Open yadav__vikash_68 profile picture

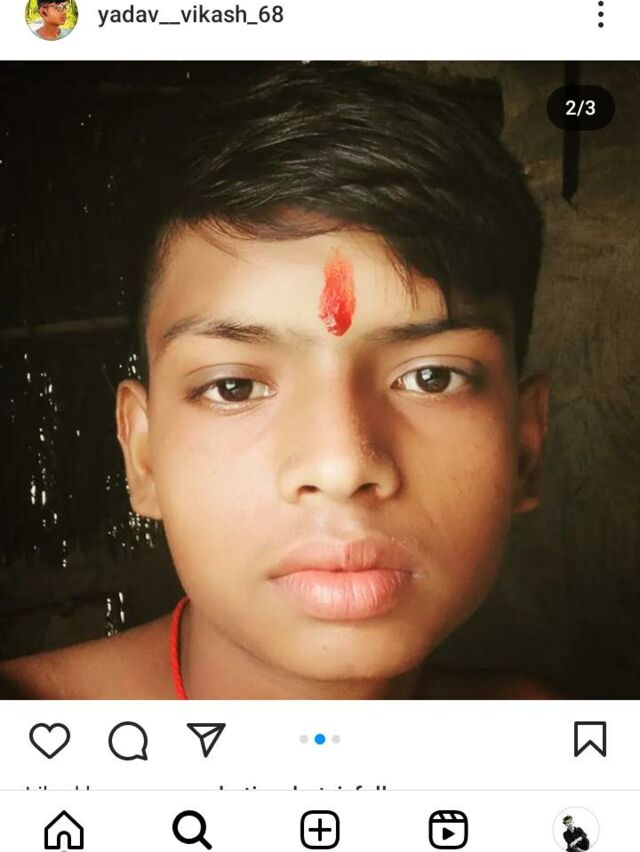(x=52, y=17)
